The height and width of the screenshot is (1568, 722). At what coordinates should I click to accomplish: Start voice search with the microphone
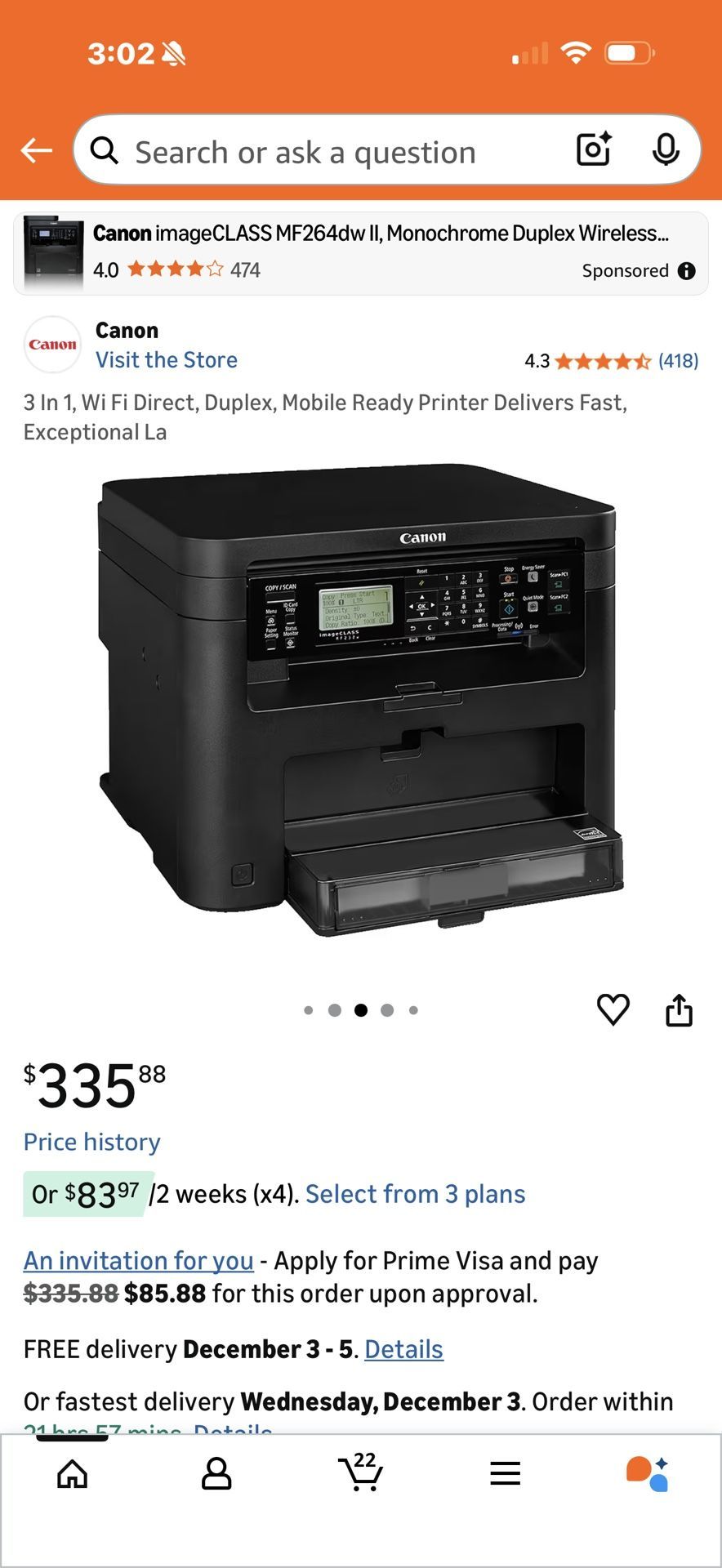tap(666, 149)
